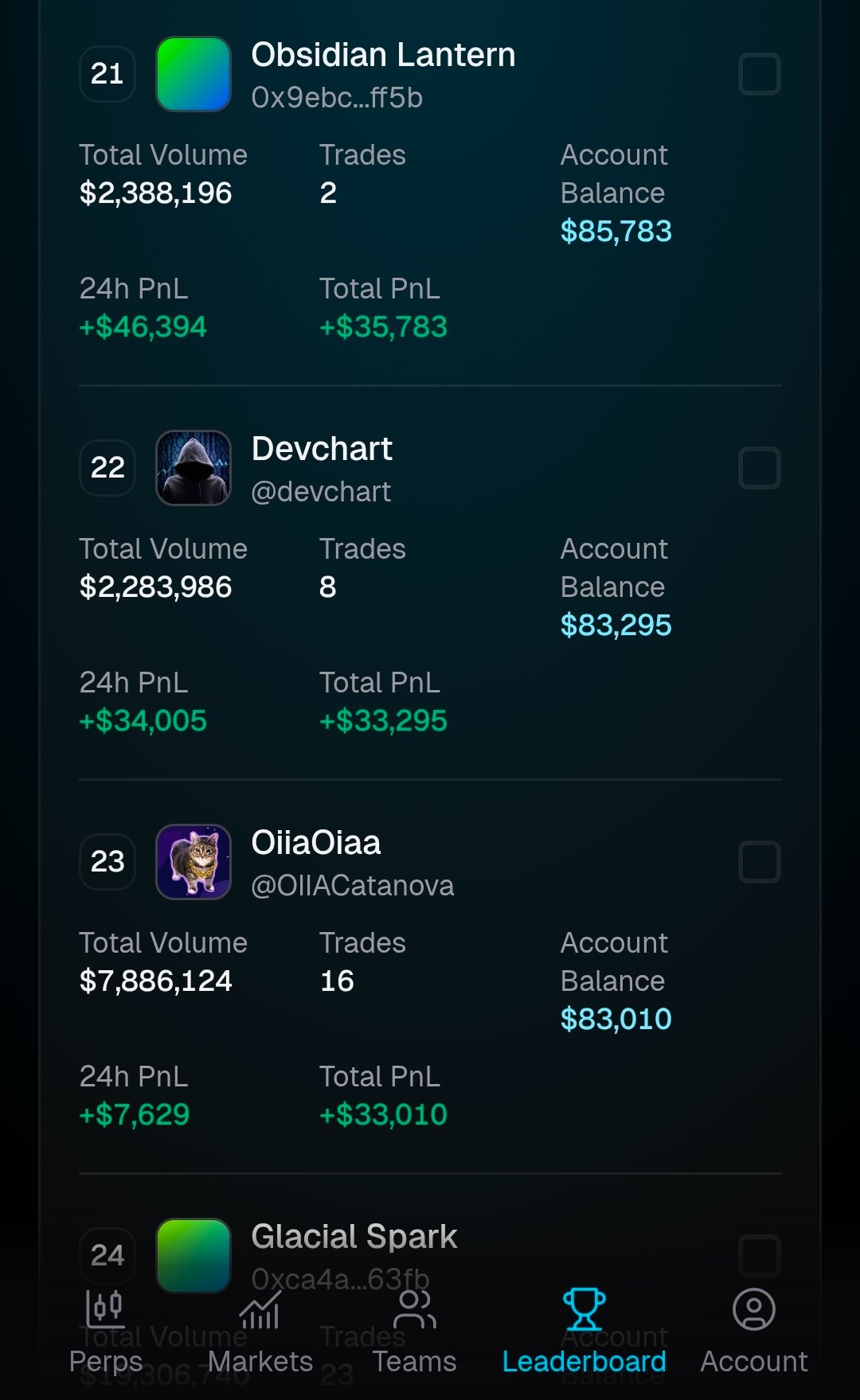This screenshot has height=1400, width=860.
Task: Select Devchart's checkbox
Action: click(x=759, y=468)
